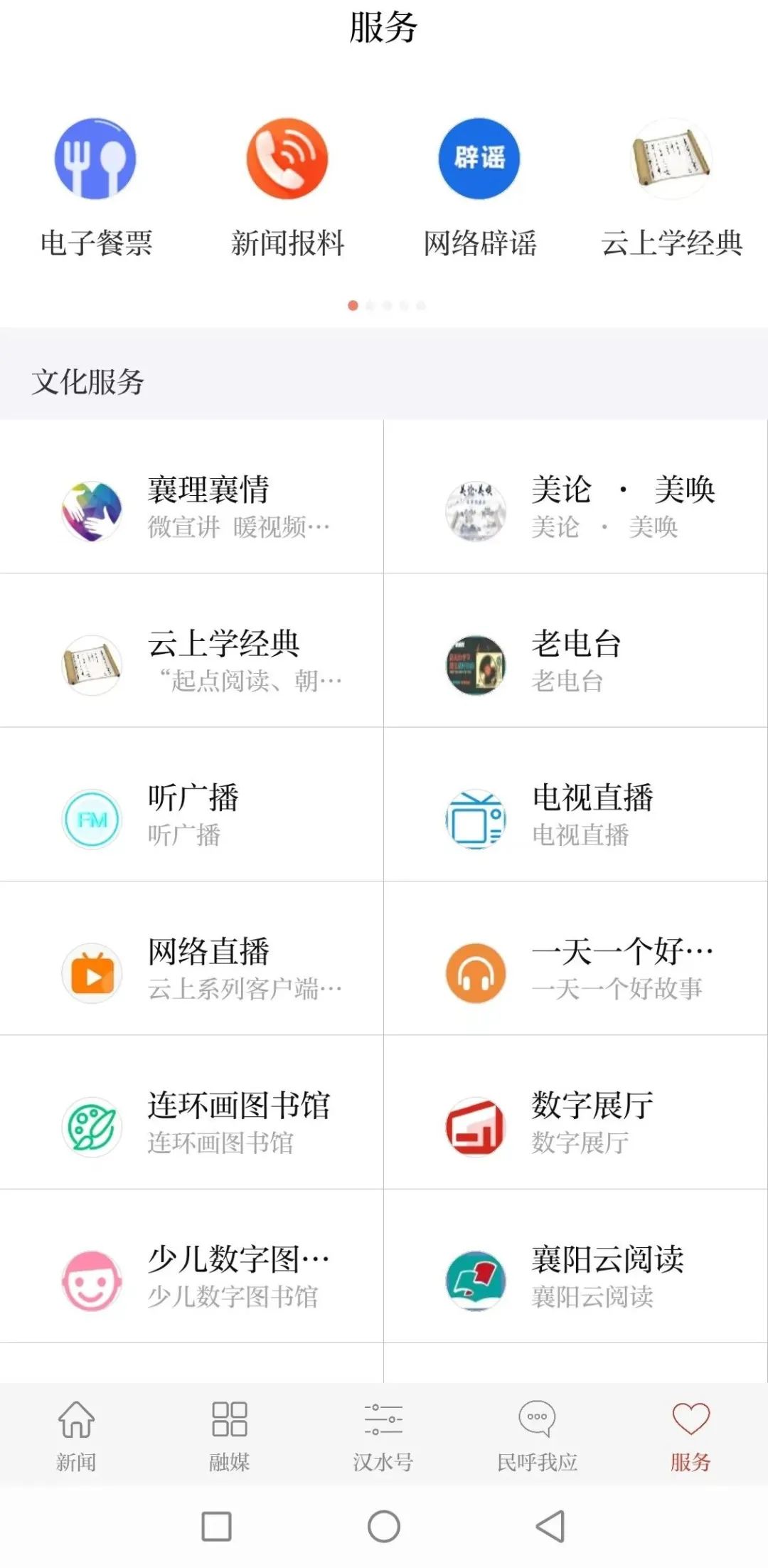Open the 数字展厅 card
The width and height of the screenshot is (768, 1568).
576,1123
